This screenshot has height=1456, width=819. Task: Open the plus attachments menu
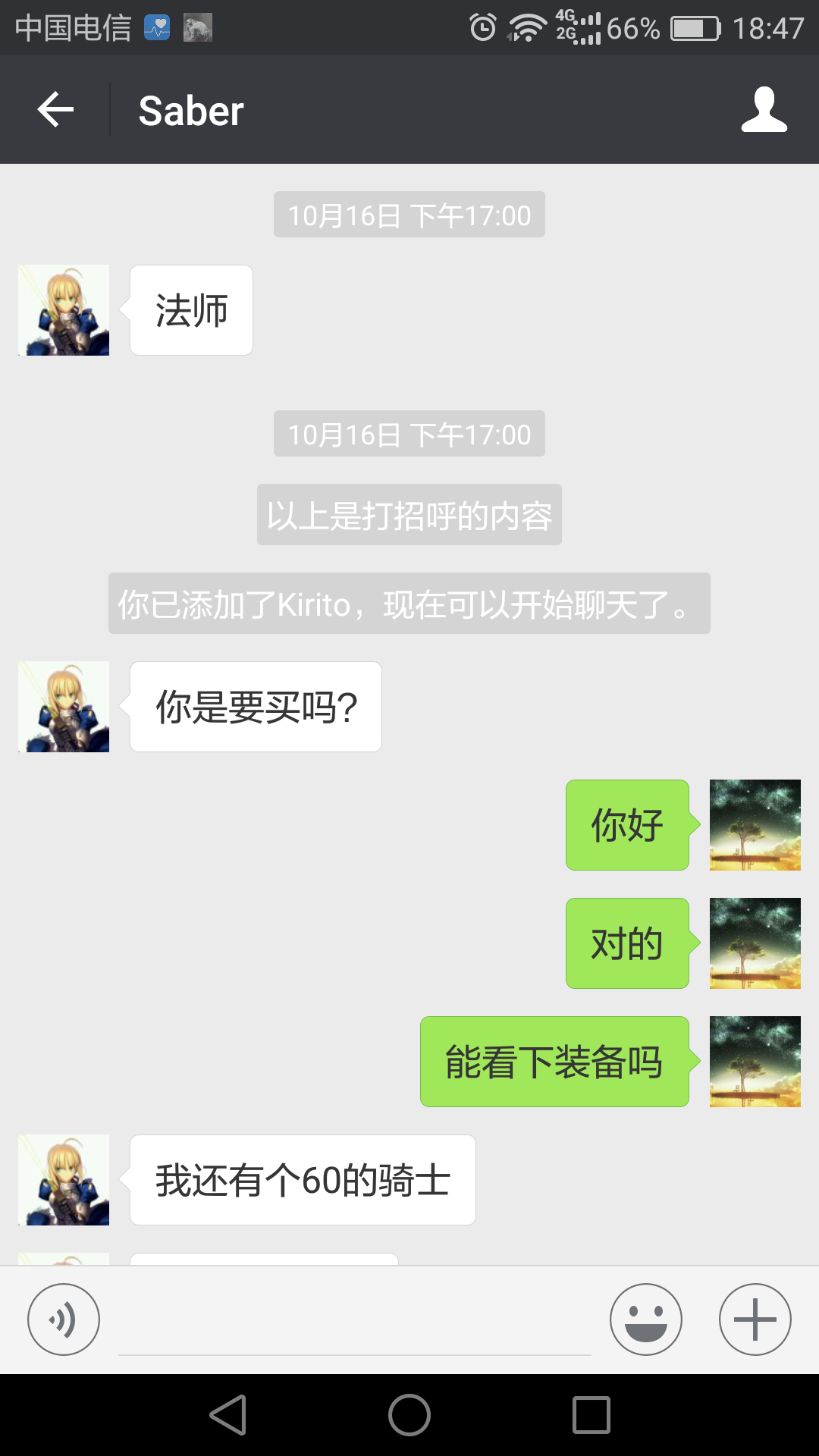[x=755, y=1319]
